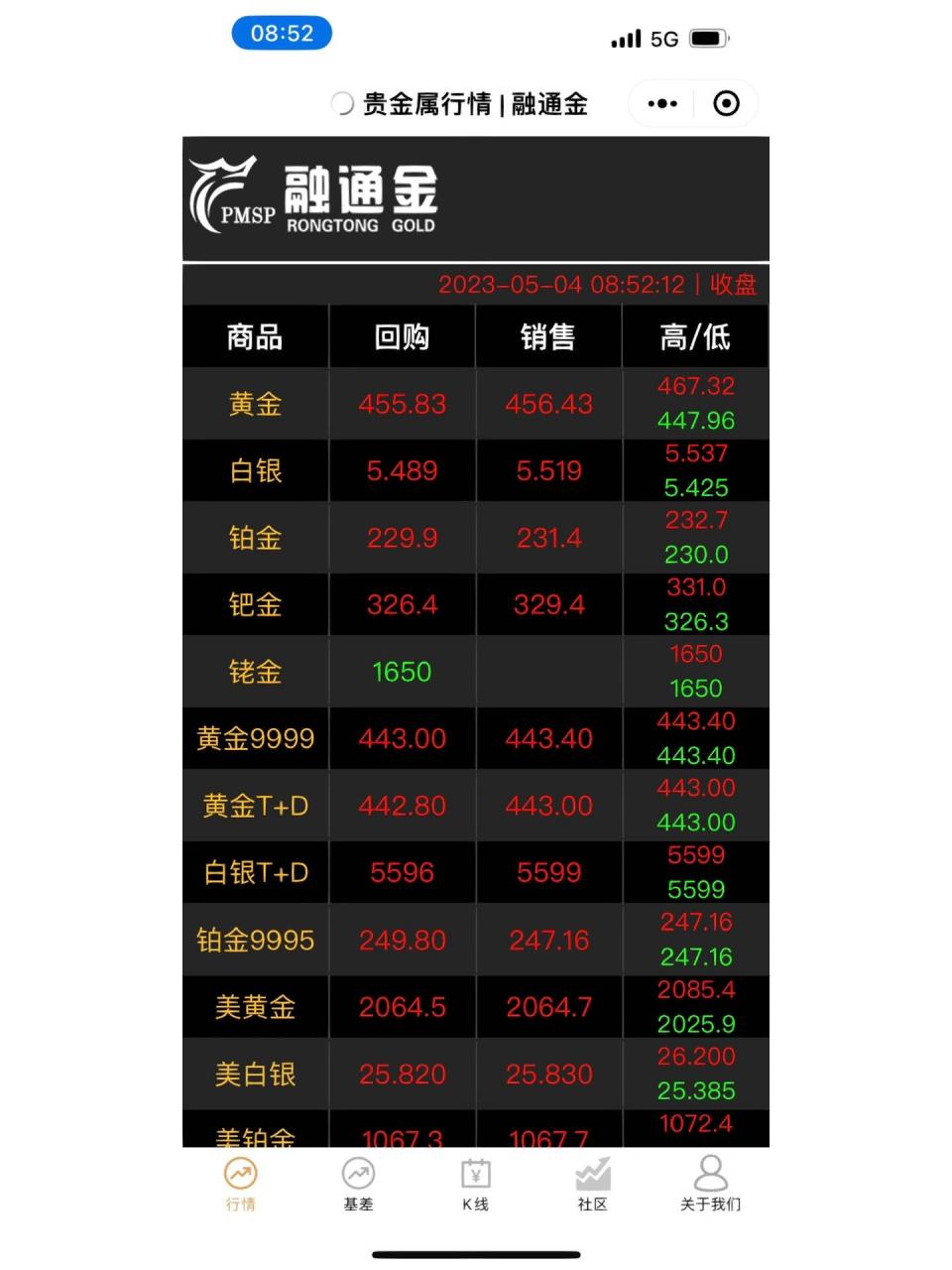Open the K线 tab

point(475,1184)
